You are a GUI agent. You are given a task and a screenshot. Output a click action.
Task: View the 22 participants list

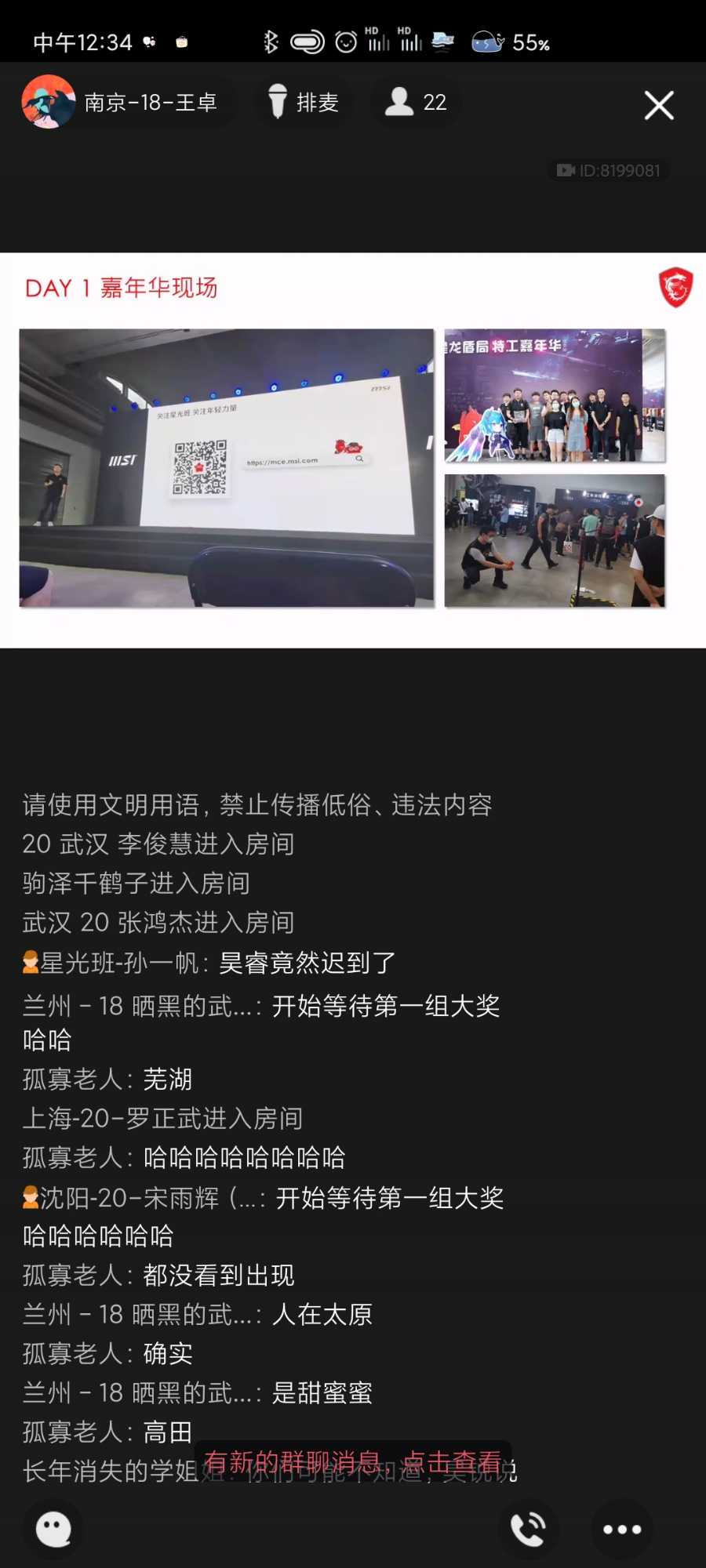[x=417, y=103]
